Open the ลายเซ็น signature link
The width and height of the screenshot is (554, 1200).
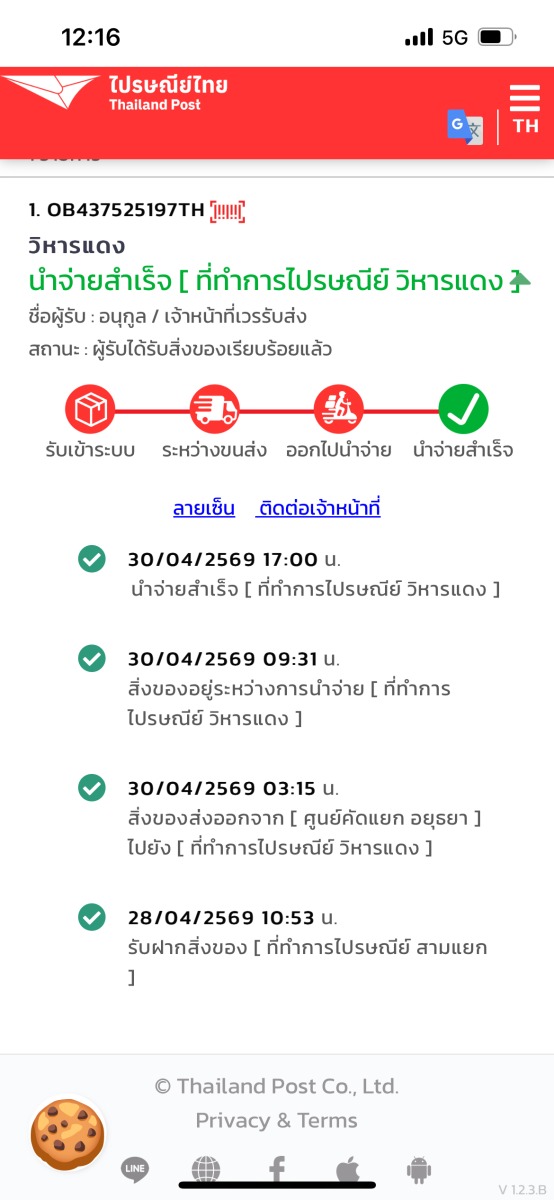point(204,508)
